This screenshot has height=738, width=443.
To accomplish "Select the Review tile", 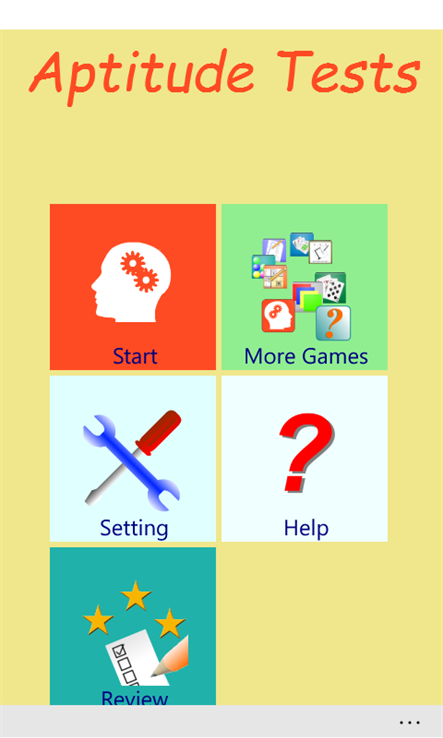I will point(133,626).
